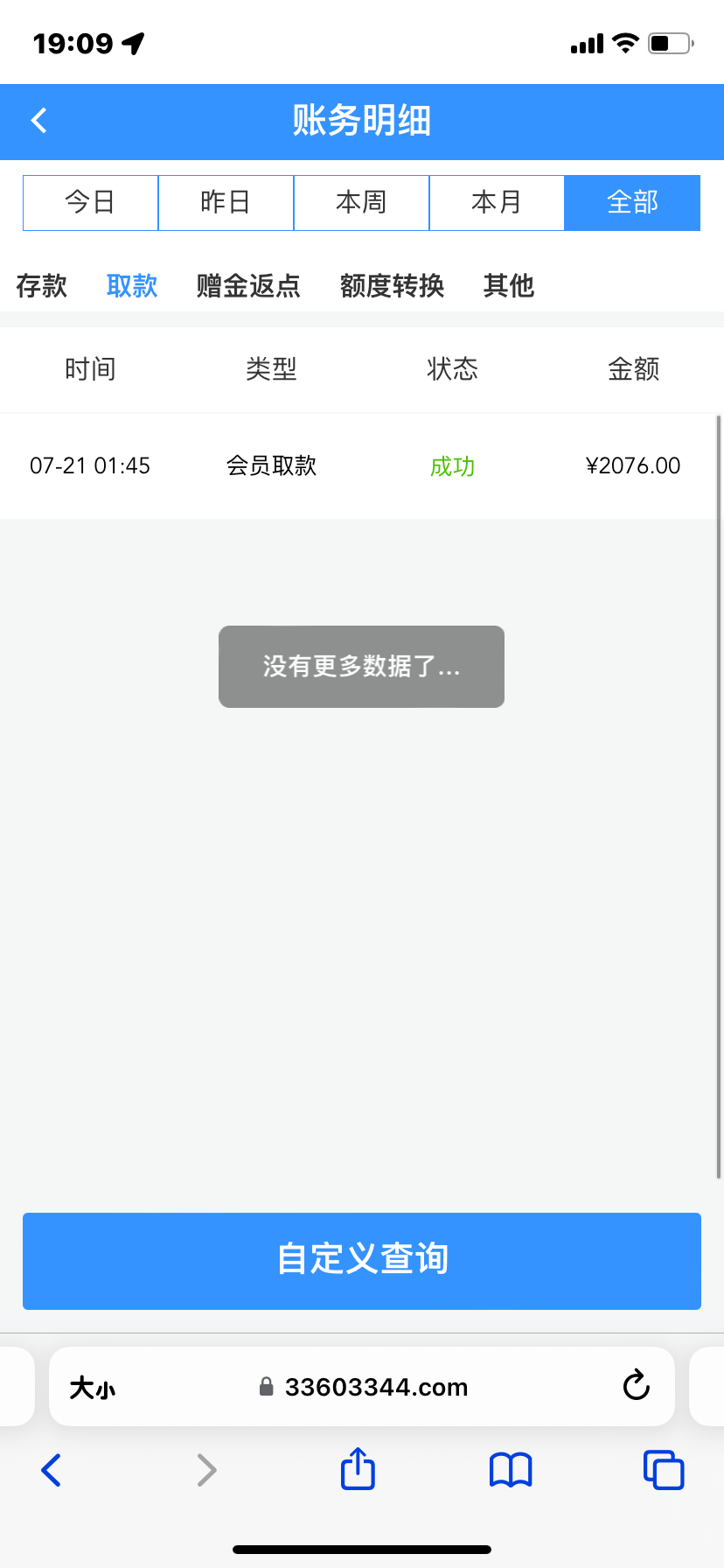Switch to the 存款 category
The width and height of the screenshot is (724, 1568).
pos(41,285)
